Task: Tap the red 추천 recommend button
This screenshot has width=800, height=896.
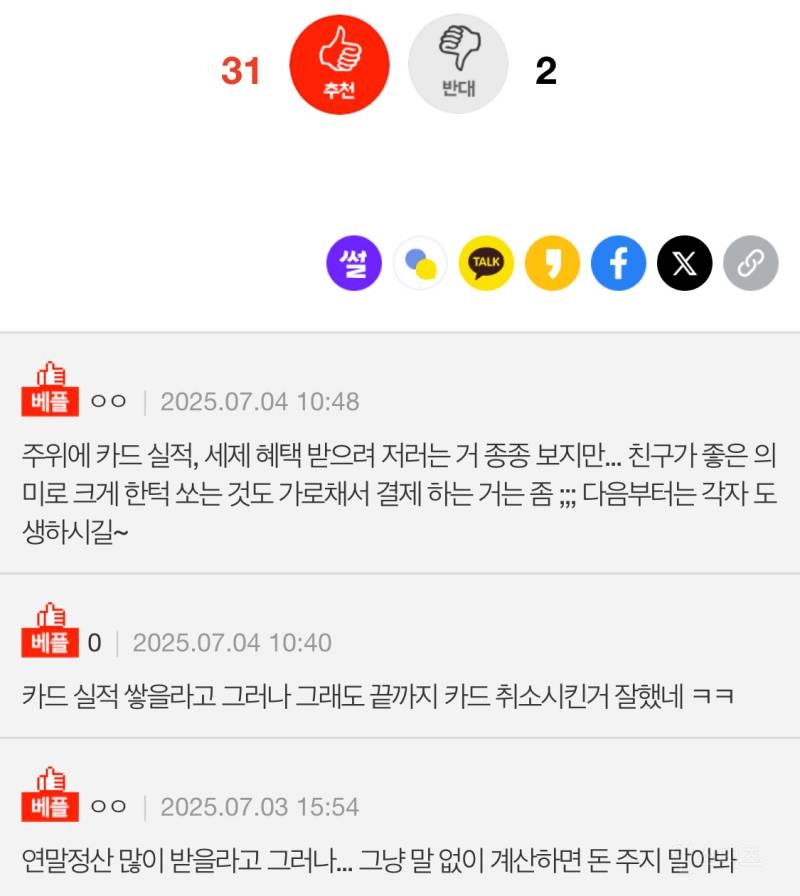Action: click(338, 64)
